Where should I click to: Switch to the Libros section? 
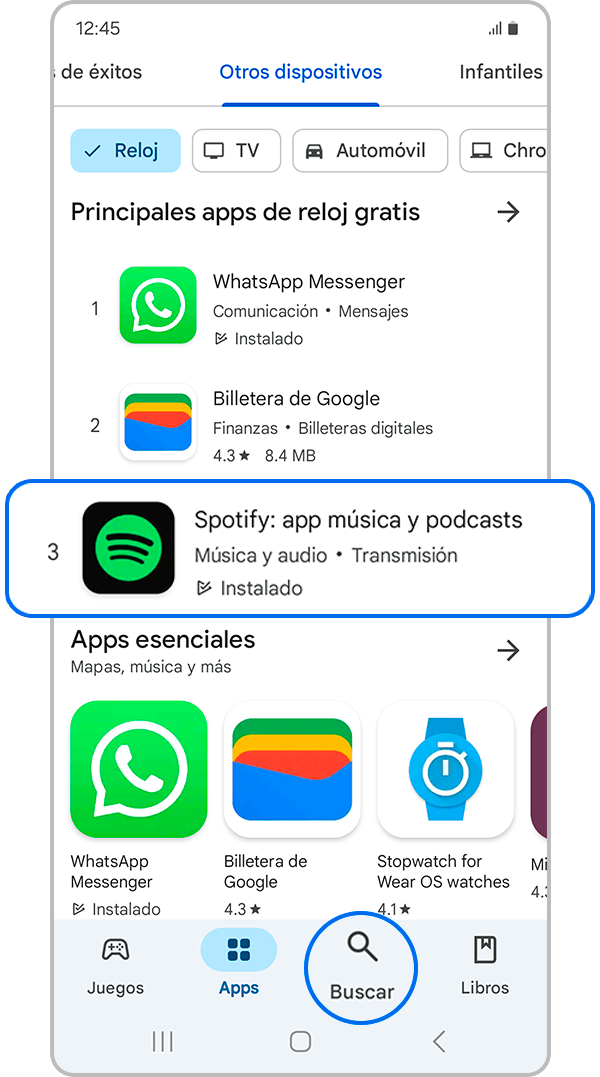coord(485,966)
